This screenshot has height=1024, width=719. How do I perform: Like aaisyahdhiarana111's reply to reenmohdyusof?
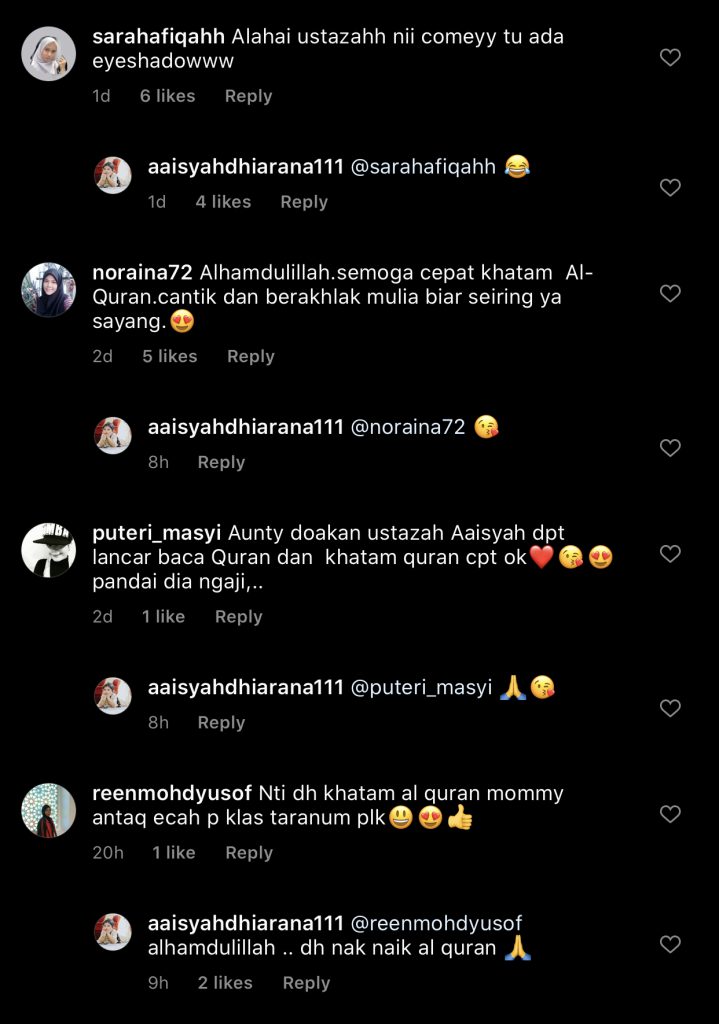[x=670, y=944]
